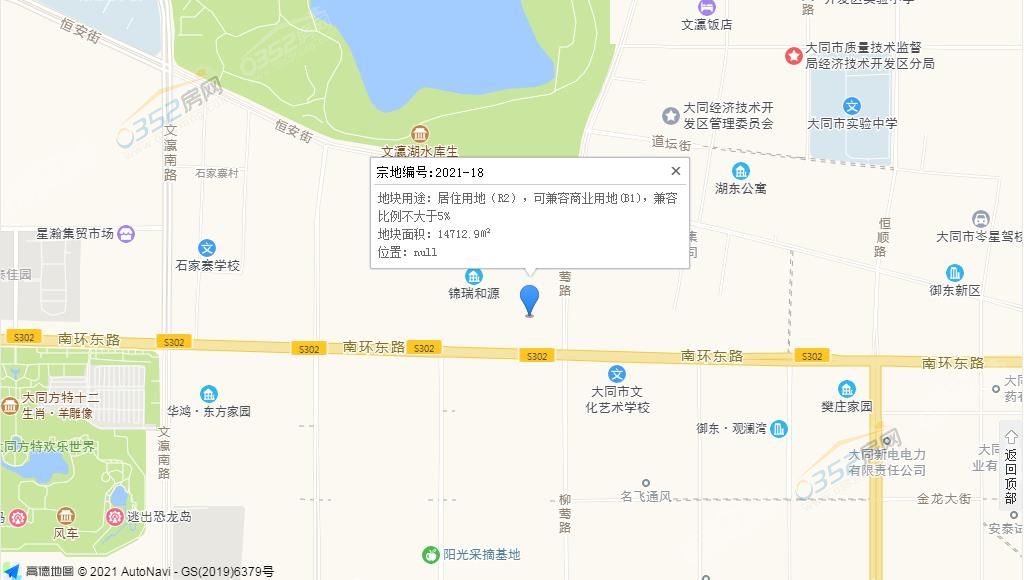Close the 宗地编号 2021-18 info popup
1024x580 pixels.
point(675,171)
